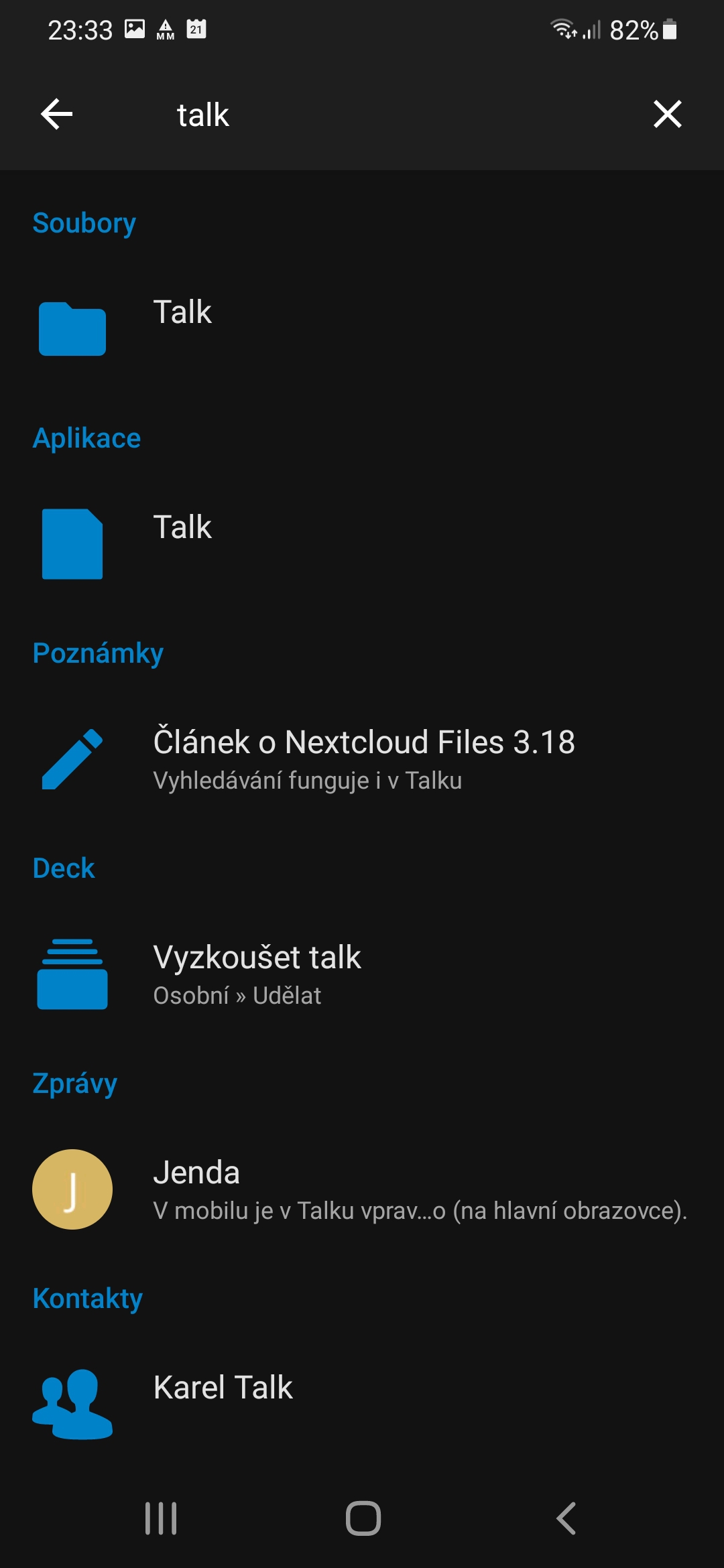This screenshot has height=1568, width=724.
Task: Tap the system home button
Action: [x=363, y=1518]
